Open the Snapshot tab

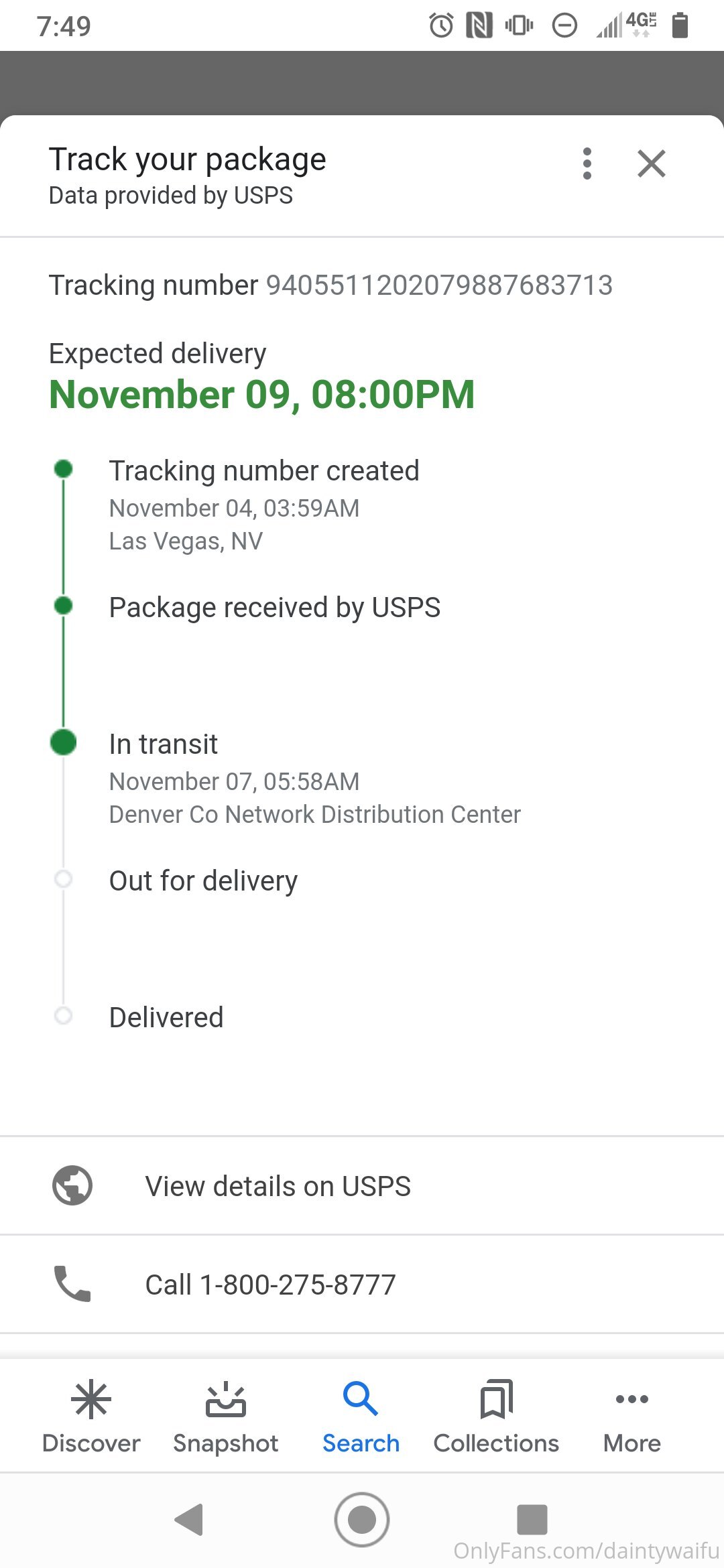(226, 1416)
